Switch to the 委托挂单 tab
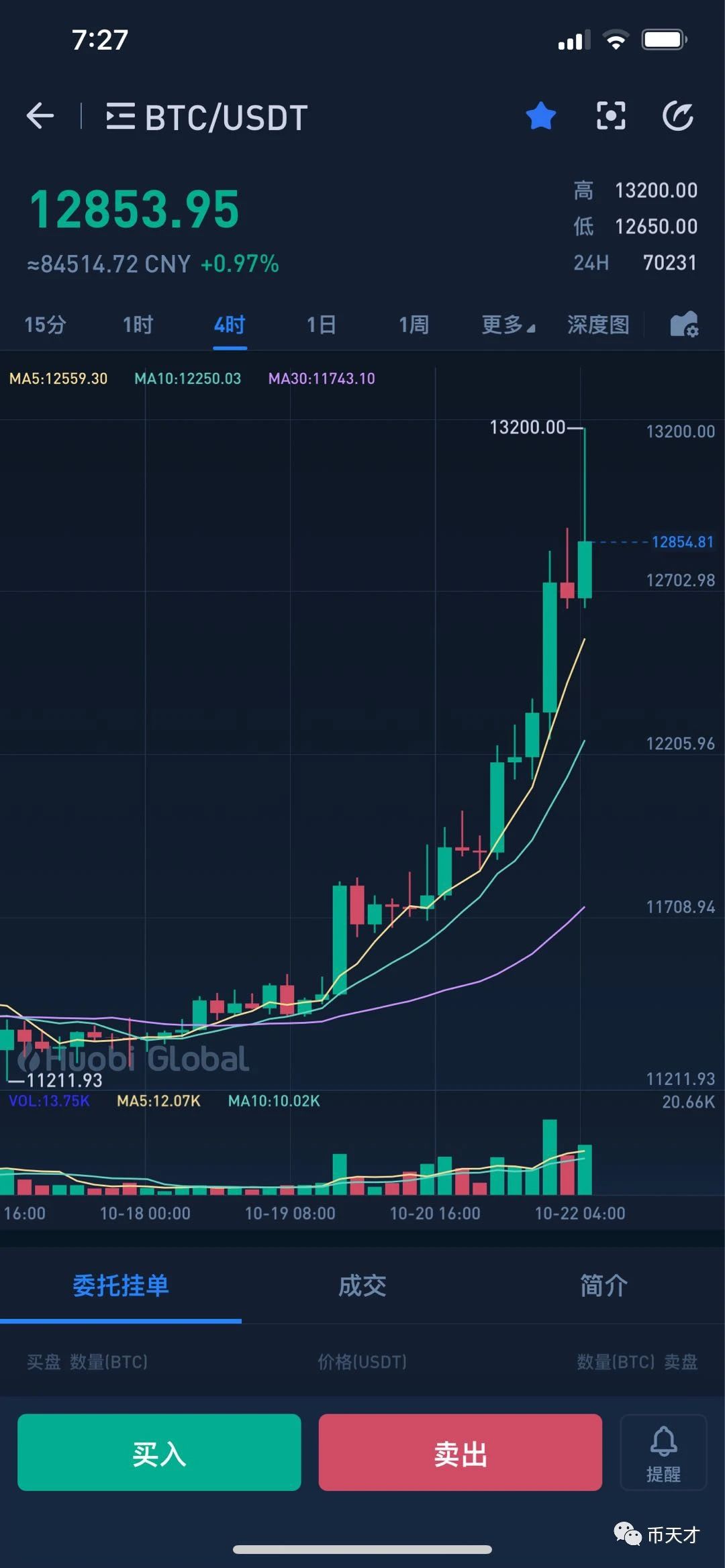This screenshot has height=1568, width=725. tap(121, 1286)
